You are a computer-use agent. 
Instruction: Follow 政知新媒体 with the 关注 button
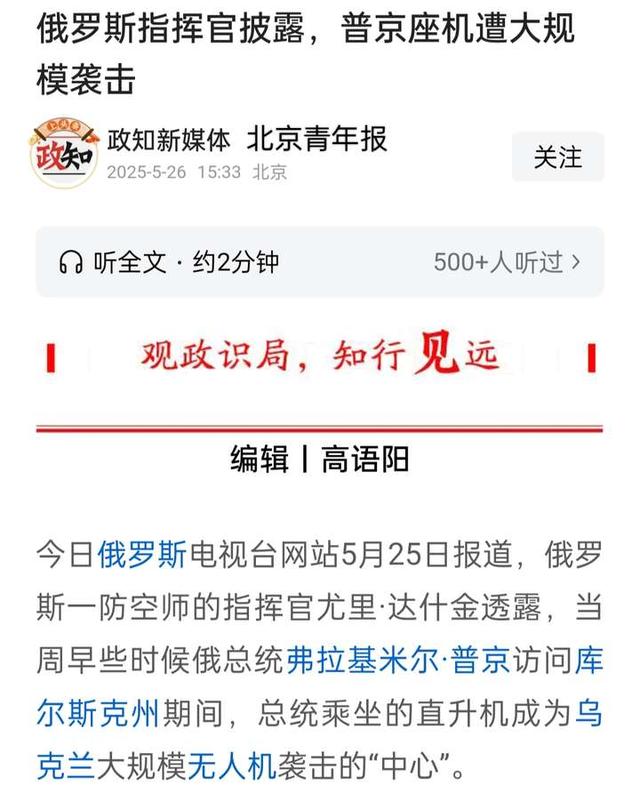coord(557,157)
